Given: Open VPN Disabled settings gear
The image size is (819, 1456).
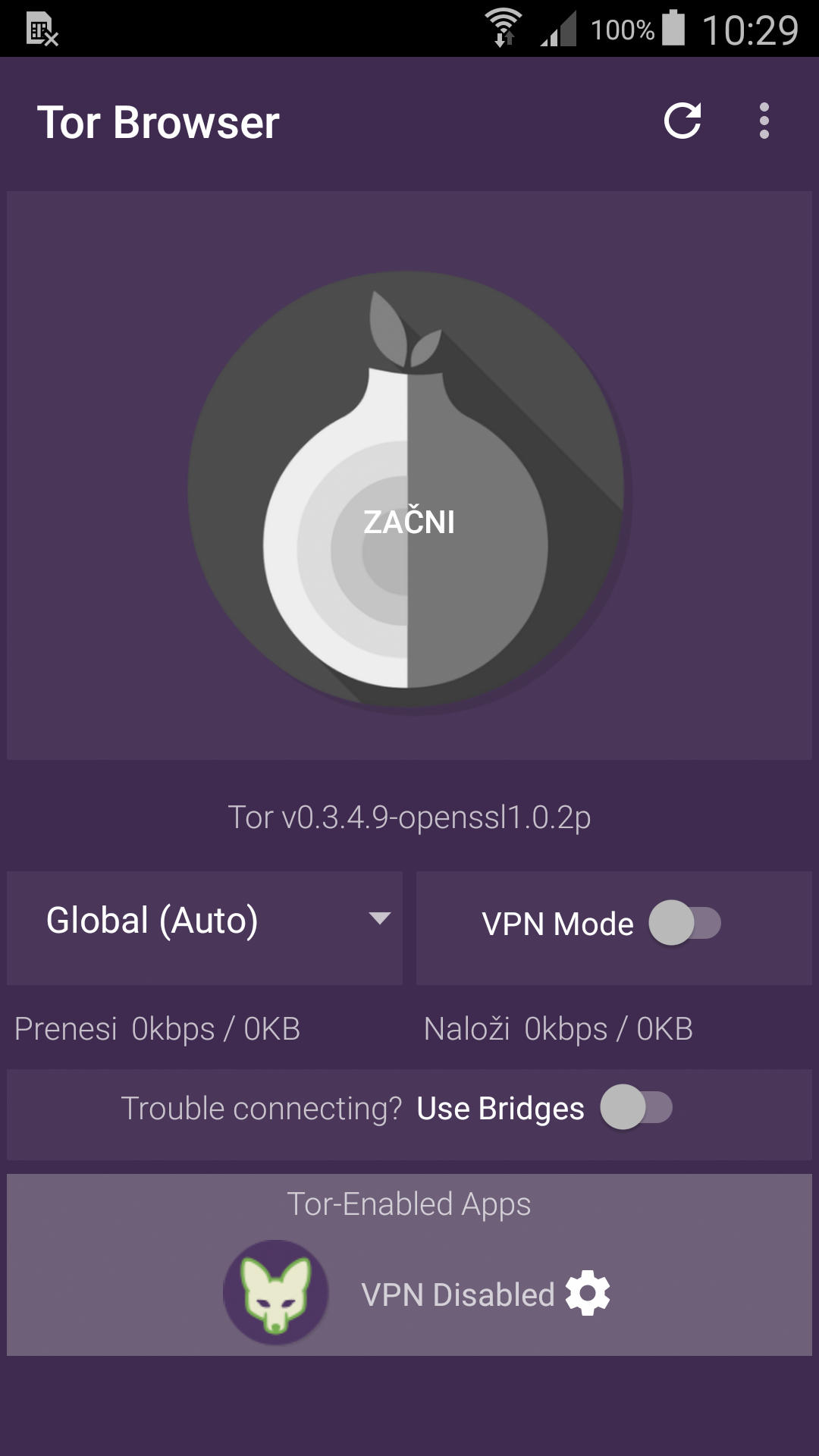Looking at the screenshot, I should [x=588, y=1294].
